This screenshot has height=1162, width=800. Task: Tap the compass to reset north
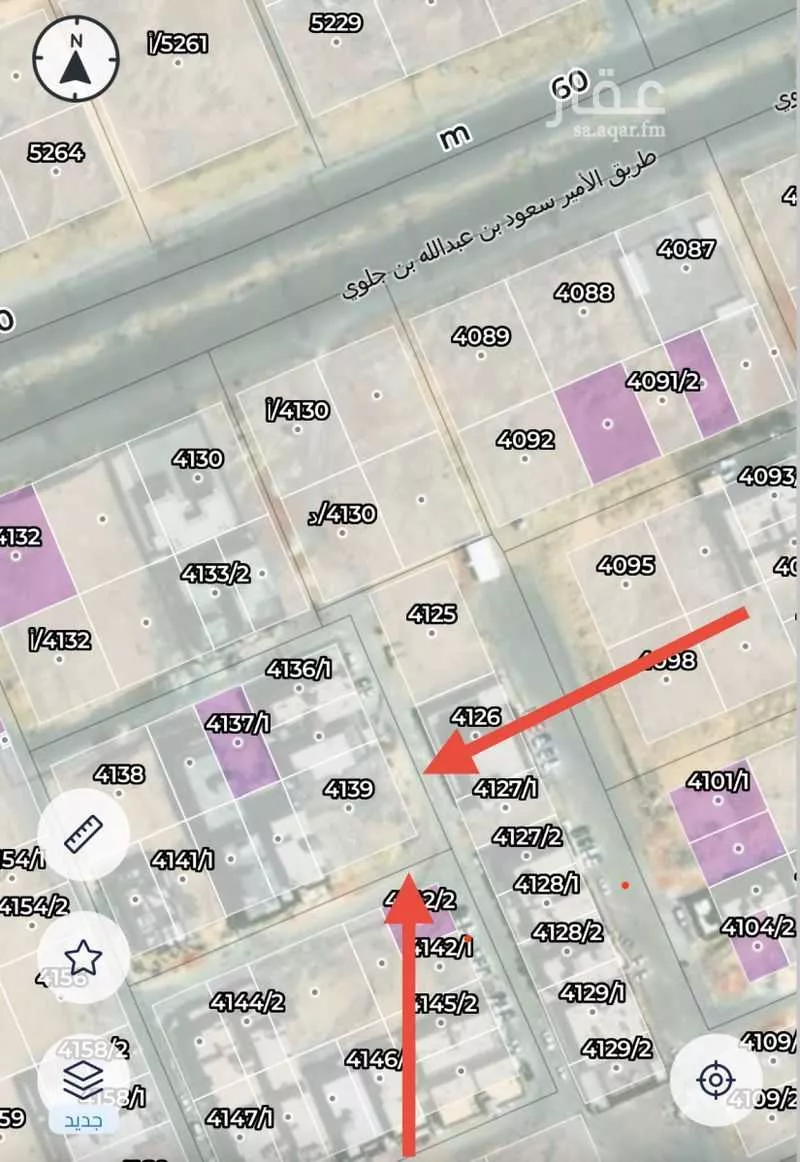(x=77, y=59)
